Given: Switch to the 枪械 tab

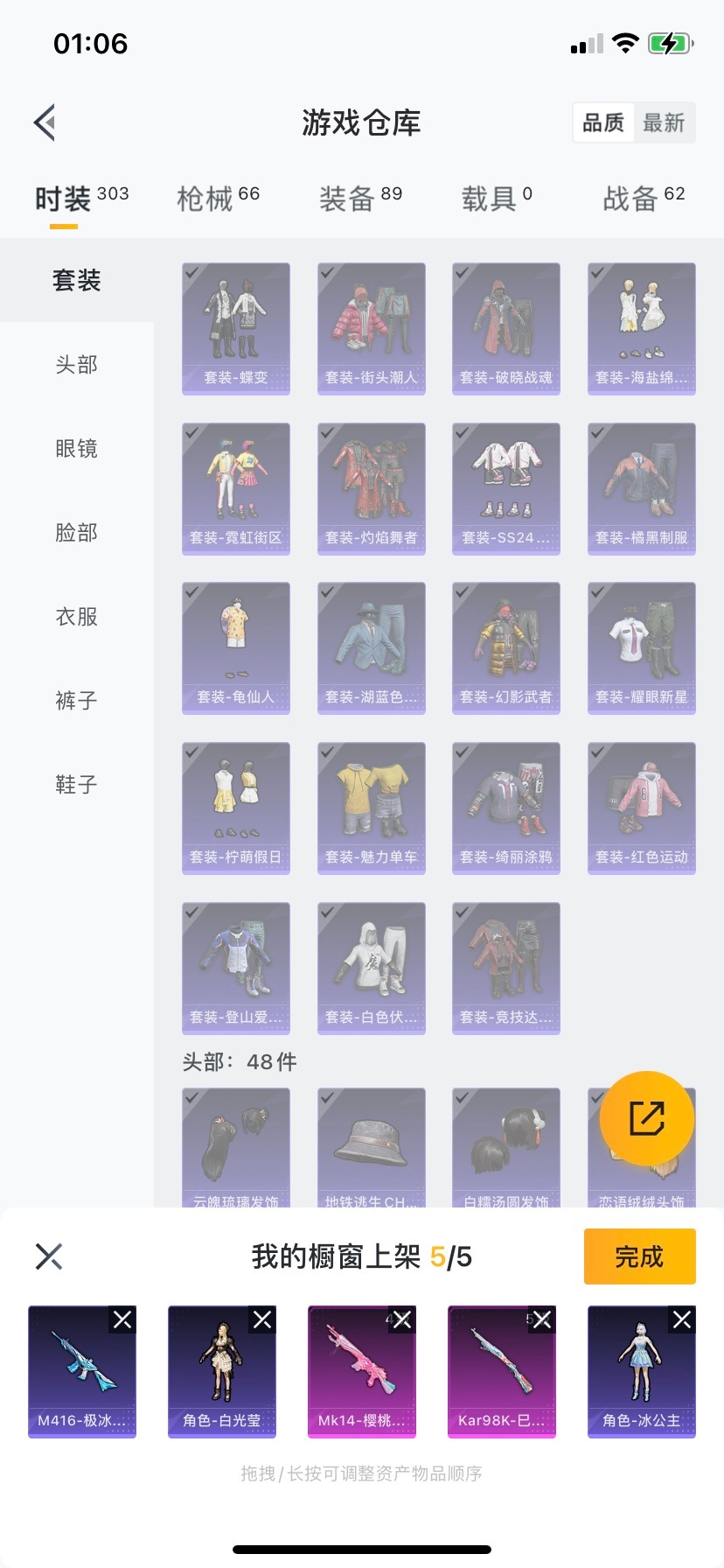Looking at the screenshot, I should tap(218, 199).
